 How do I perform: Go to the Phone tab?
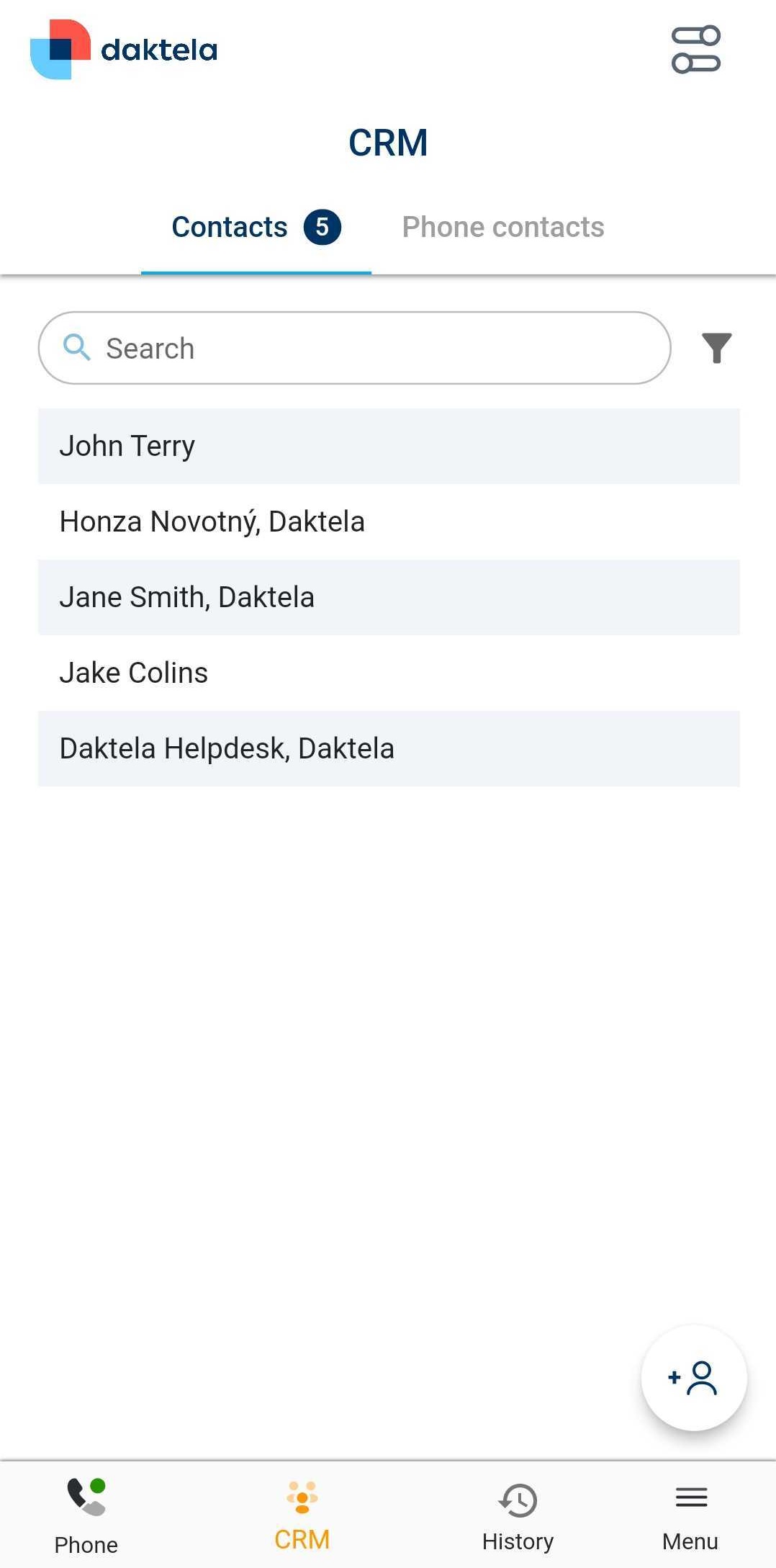[86, 1515]
